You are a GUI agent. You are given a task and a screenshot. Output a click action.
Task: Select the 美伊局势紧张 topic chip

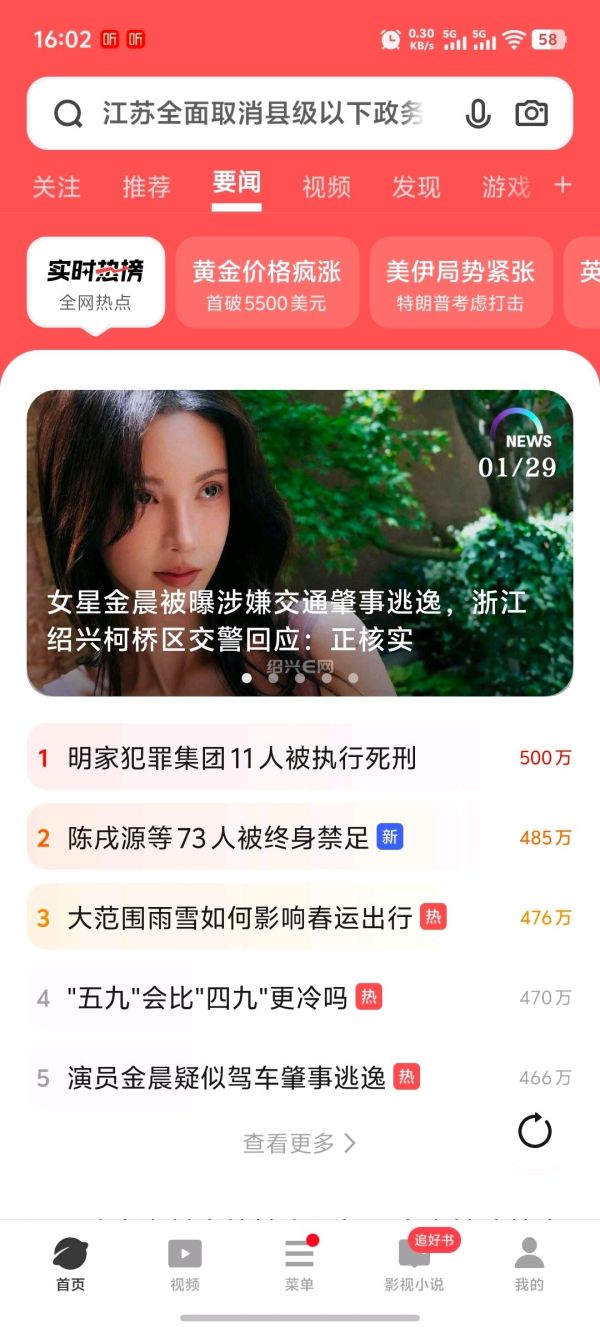tap(460, 283)
